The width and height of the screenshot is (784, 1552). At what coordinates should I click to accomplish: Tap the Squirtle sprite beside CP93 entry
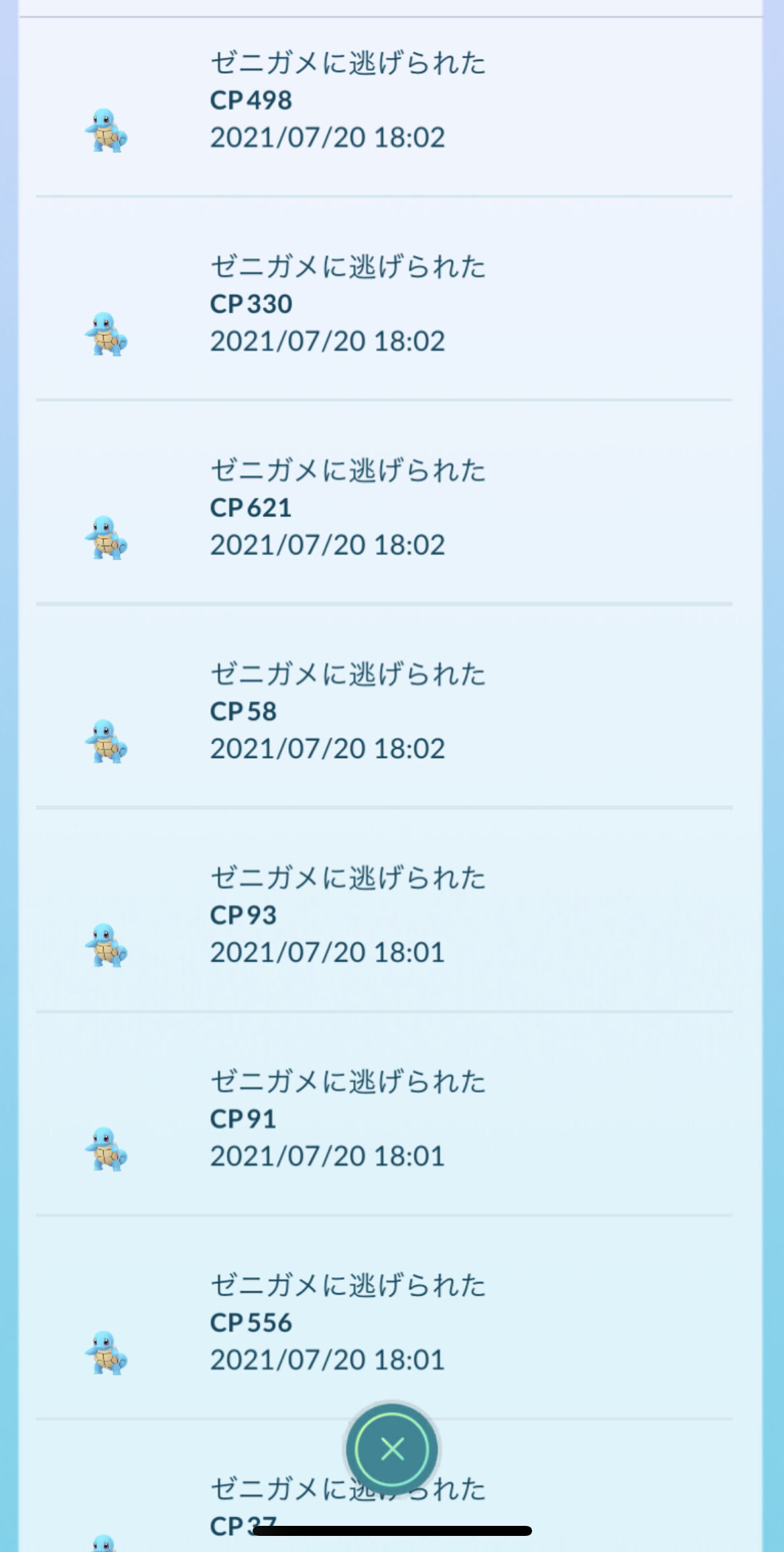pyautogui.click(x=109, y=948)
